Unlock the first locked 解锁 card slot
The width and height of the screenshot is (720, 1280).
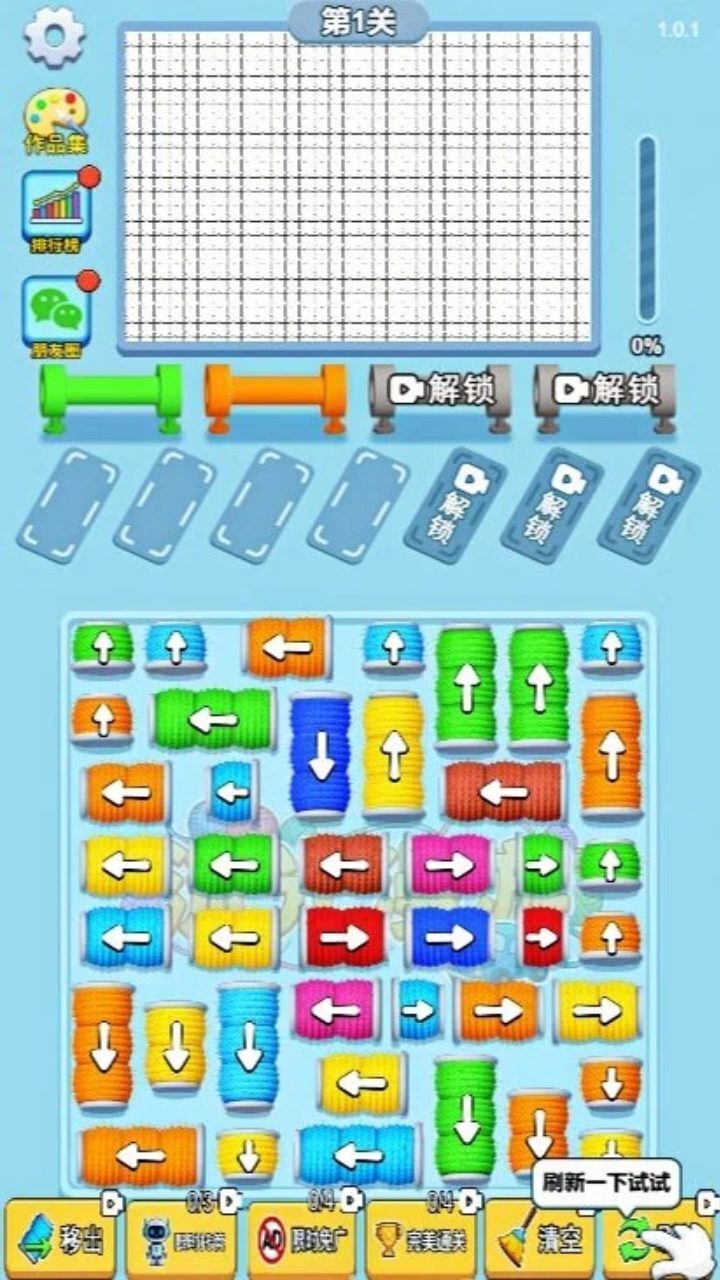(x=457, y=504)
